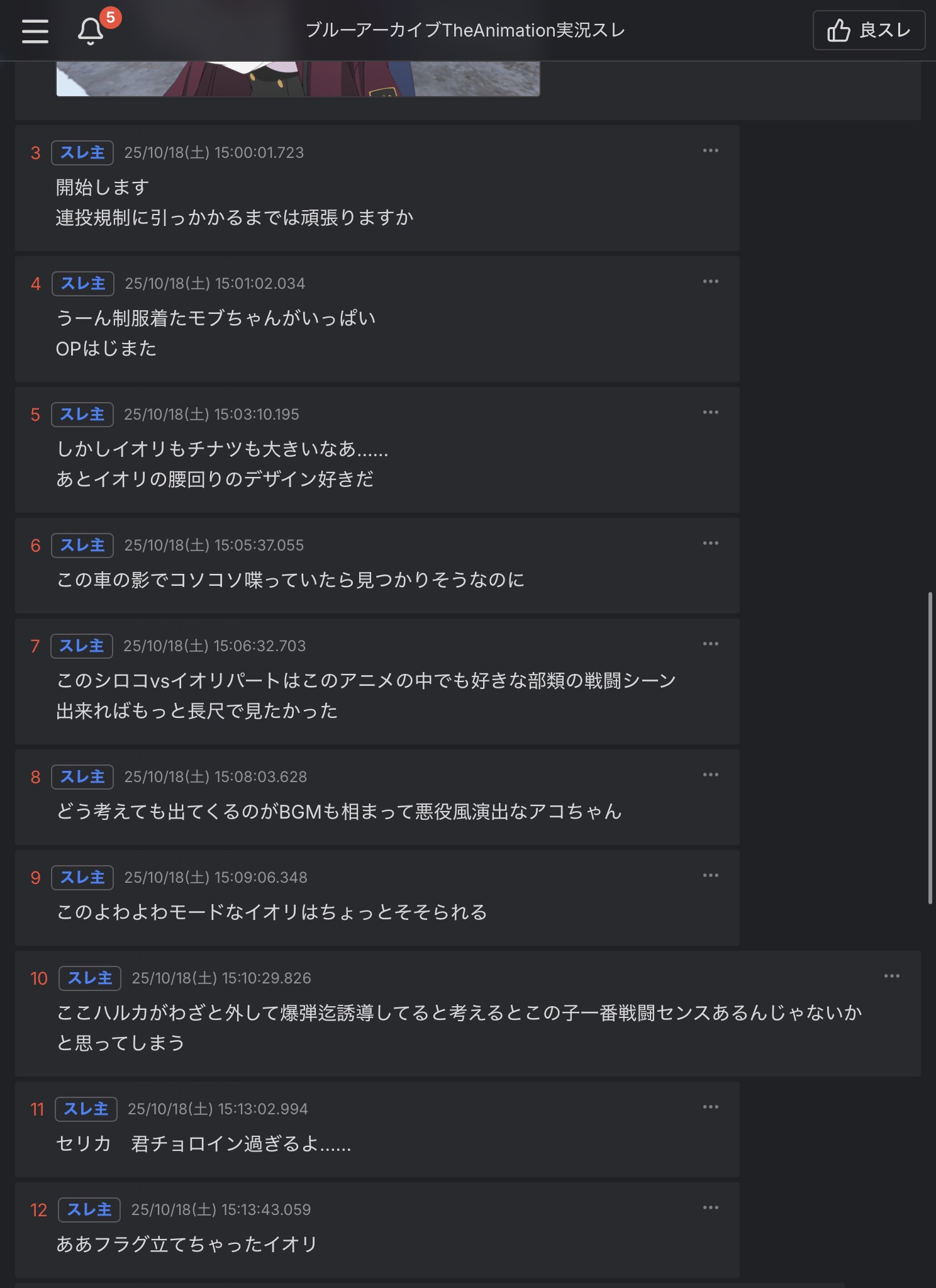Open the three-dot menu on post 4
This screenshot has width=936, height=1288.
(x=710, y=282)
